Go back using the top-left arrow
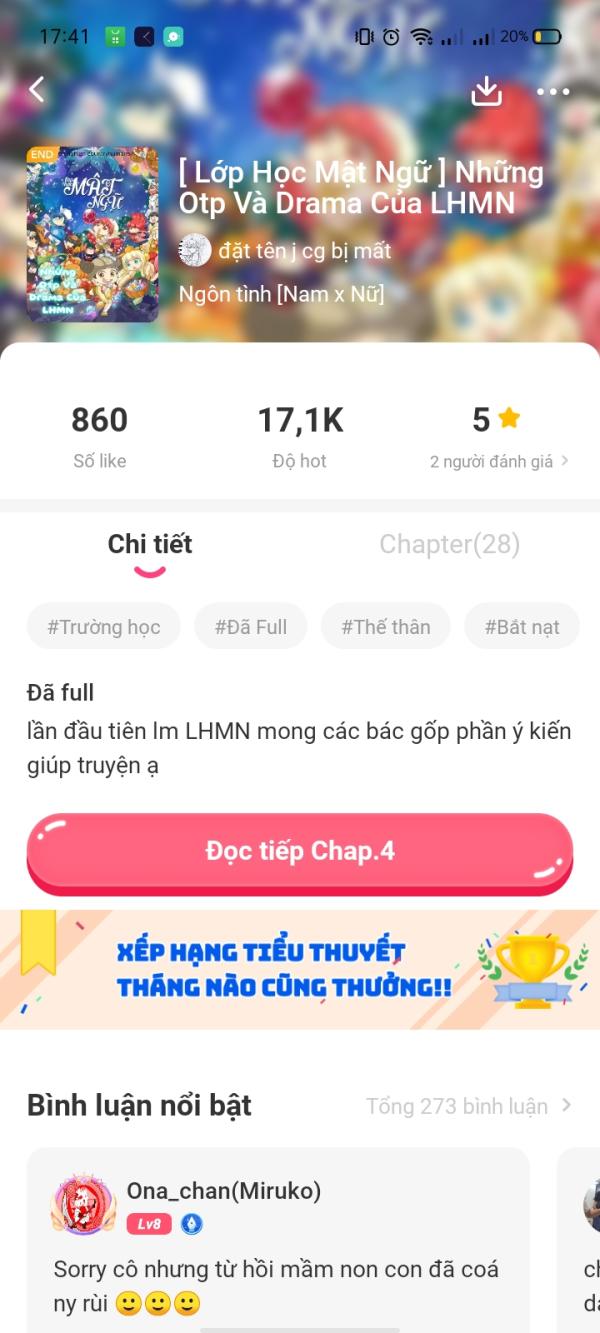The image size is (600, 1333). coord(37,90)
